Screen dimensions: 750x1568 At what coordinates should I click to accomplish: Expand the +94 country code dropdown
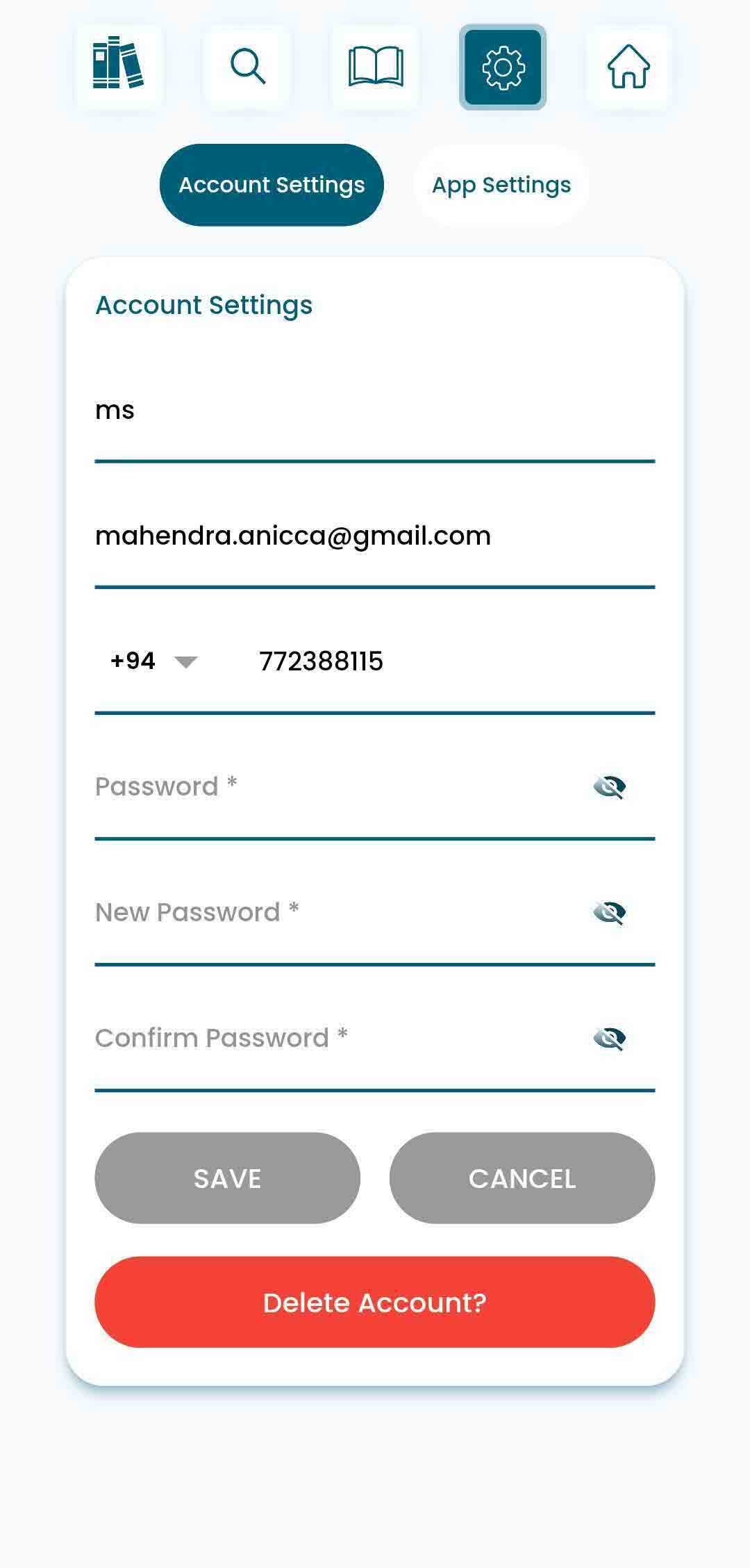[154, 661]
